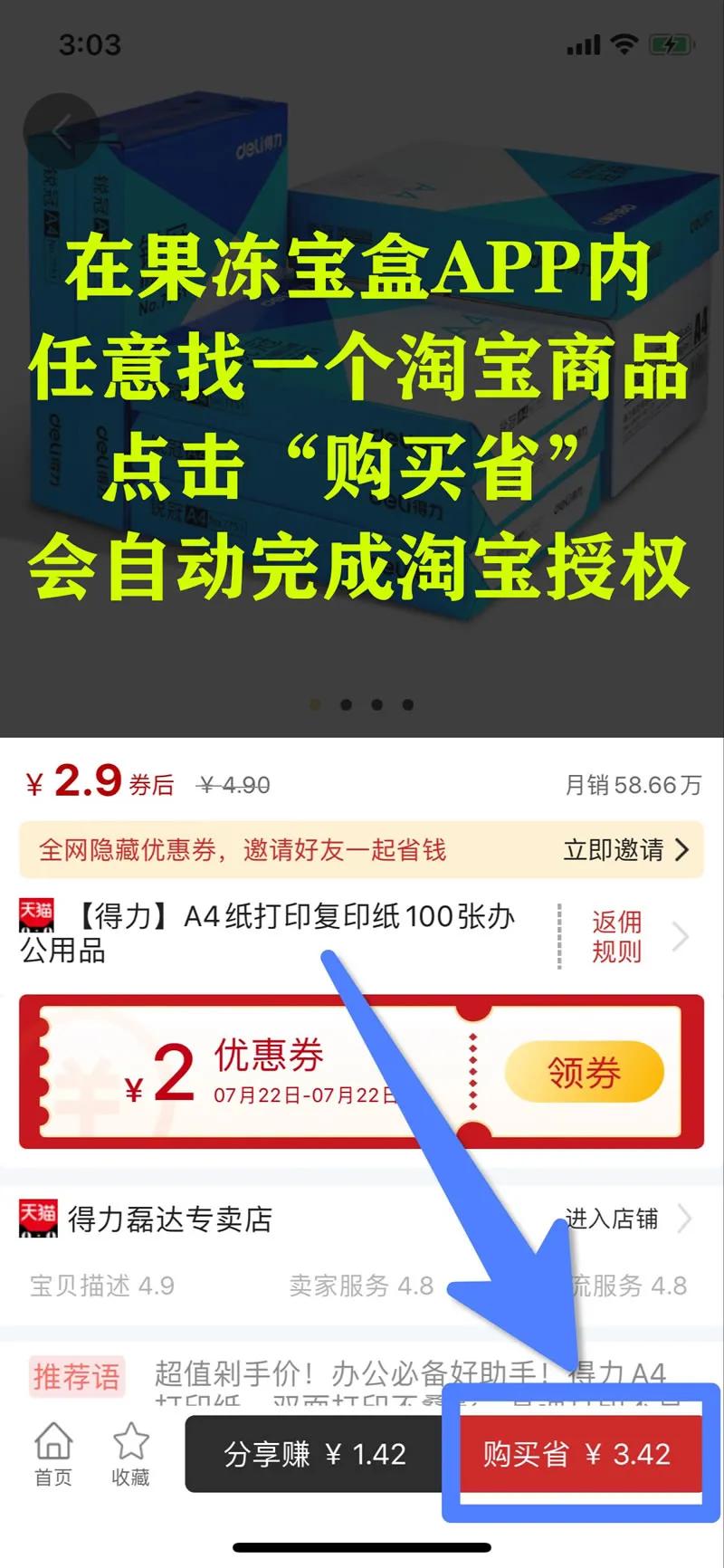Enter the 得力磊达专卖店 store via 进入店铺

tap(626, 1219)
